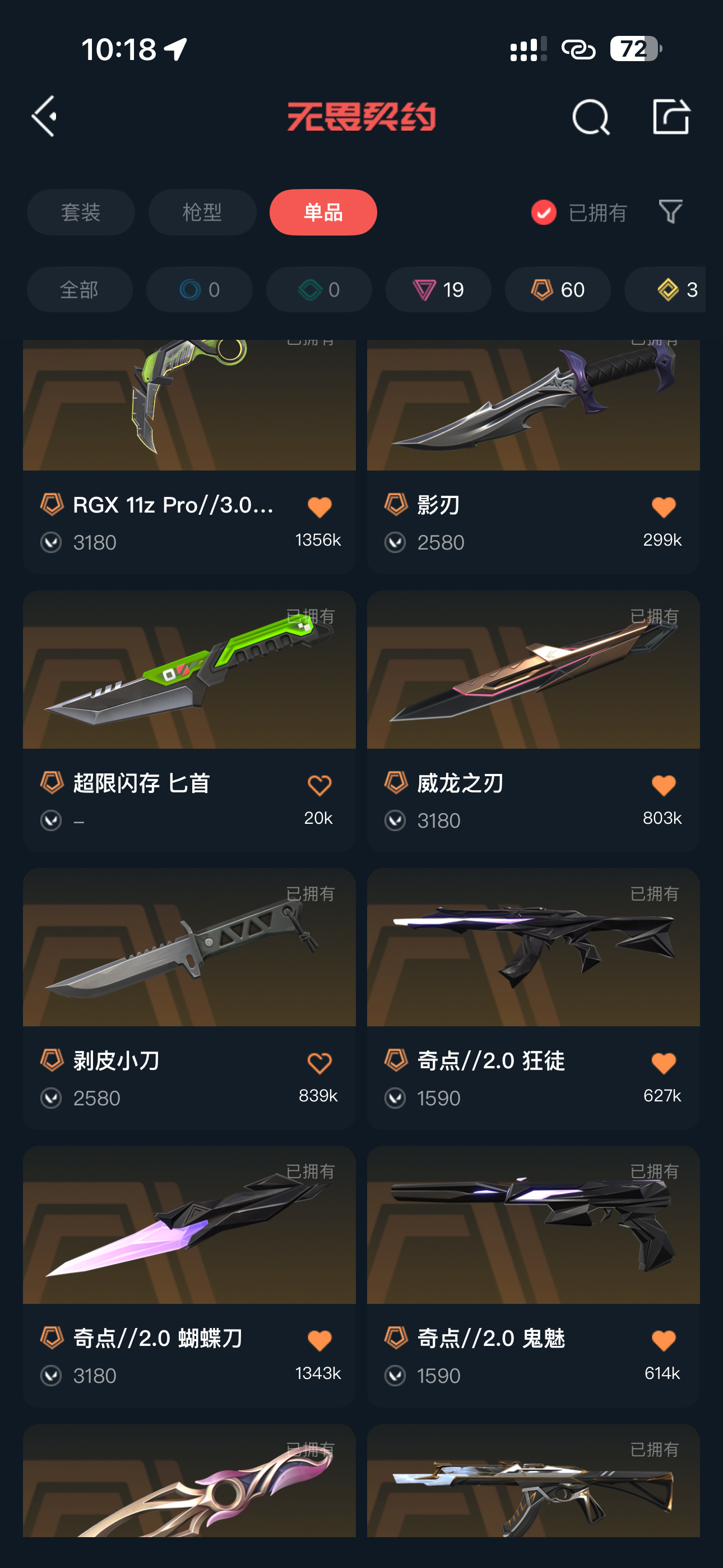Open the search icon

click(x=590, y=117)
